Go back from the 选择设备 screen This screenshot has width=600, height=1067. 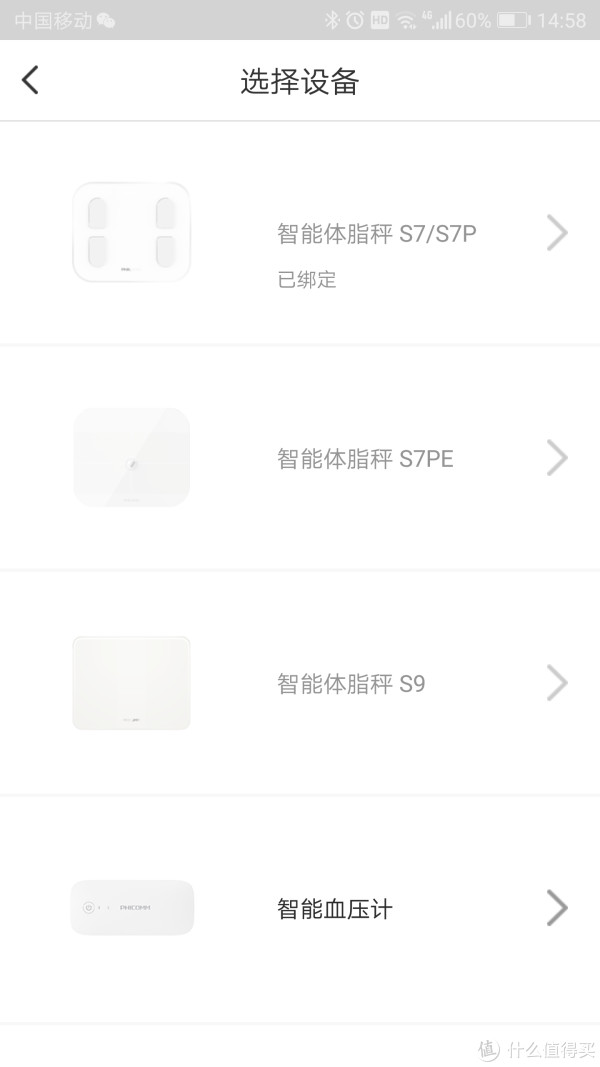pyautogui.click(x=31, y=80)
